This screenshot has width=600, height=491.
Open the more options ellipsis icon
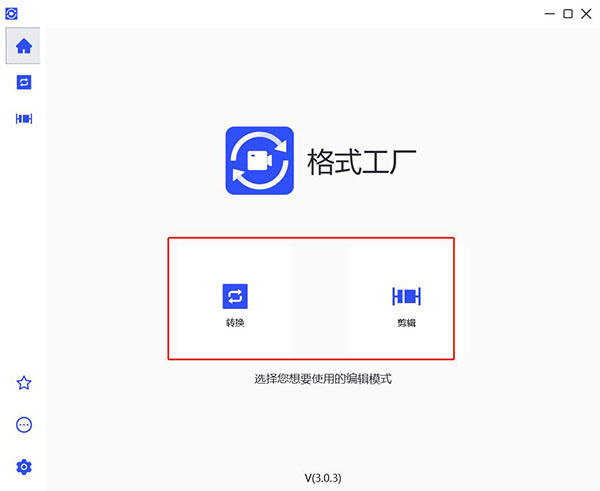coord(24,425)
